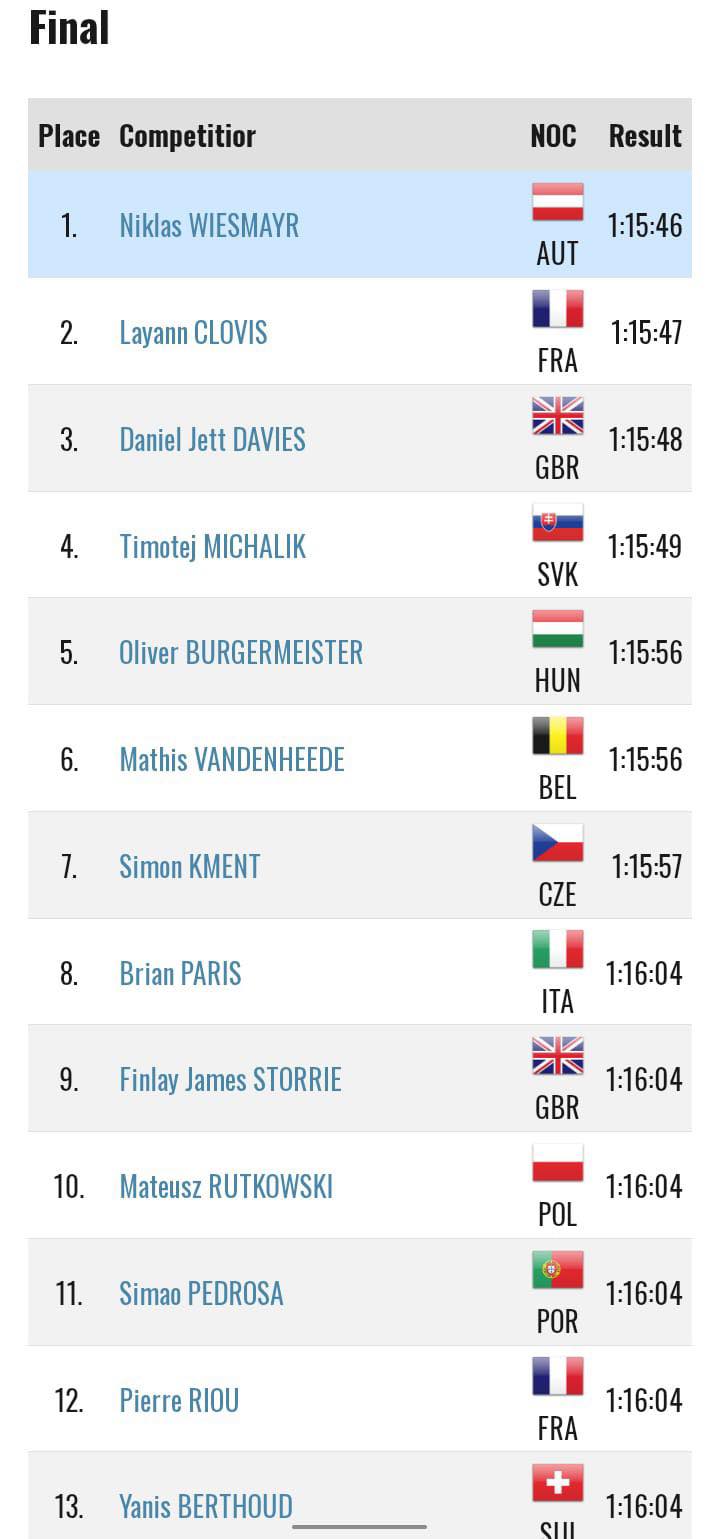
Task: Tap Simon KMENT's name link
Action: pos(190,866)
